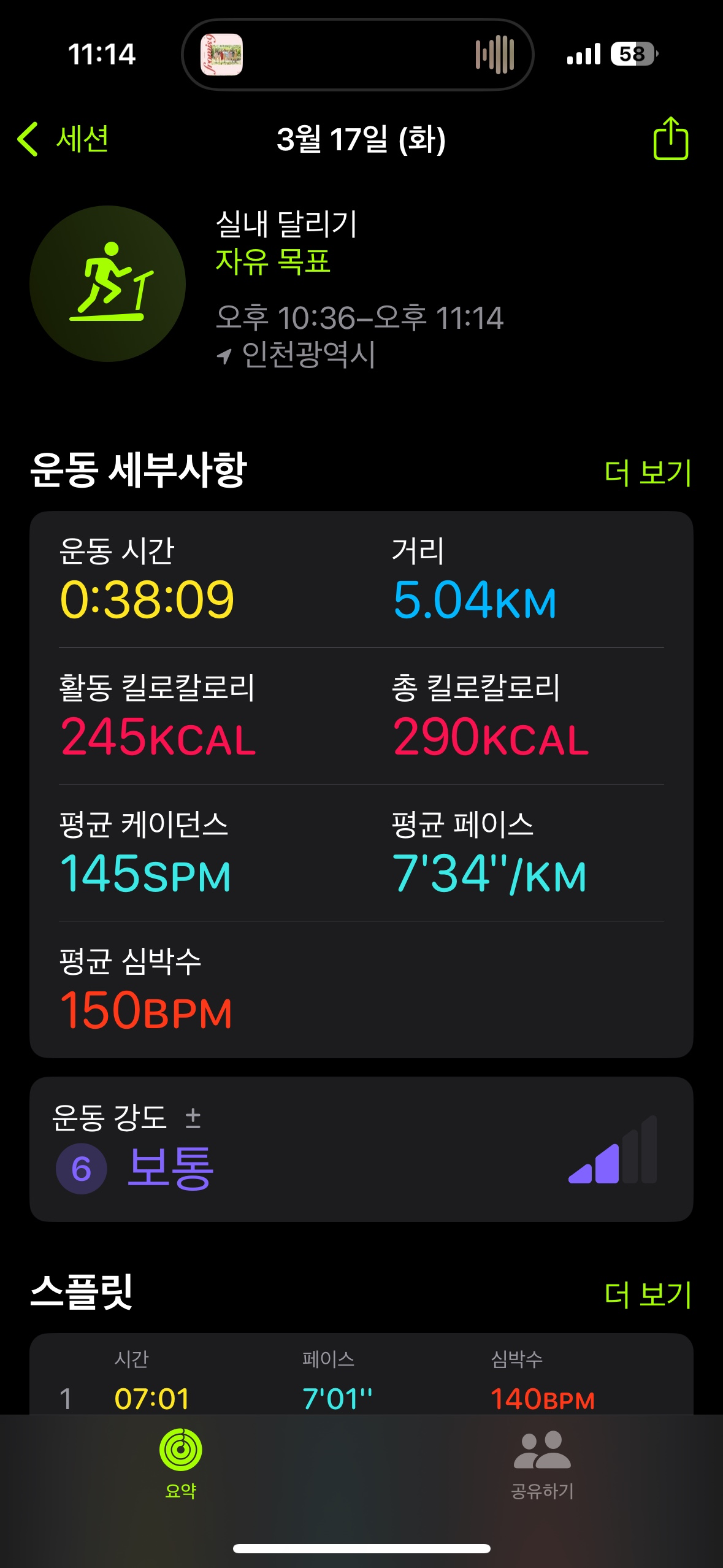Switch to the 공유하기 tab
This screenshot has height=1568, width=723.
(x=542, y=1462)
